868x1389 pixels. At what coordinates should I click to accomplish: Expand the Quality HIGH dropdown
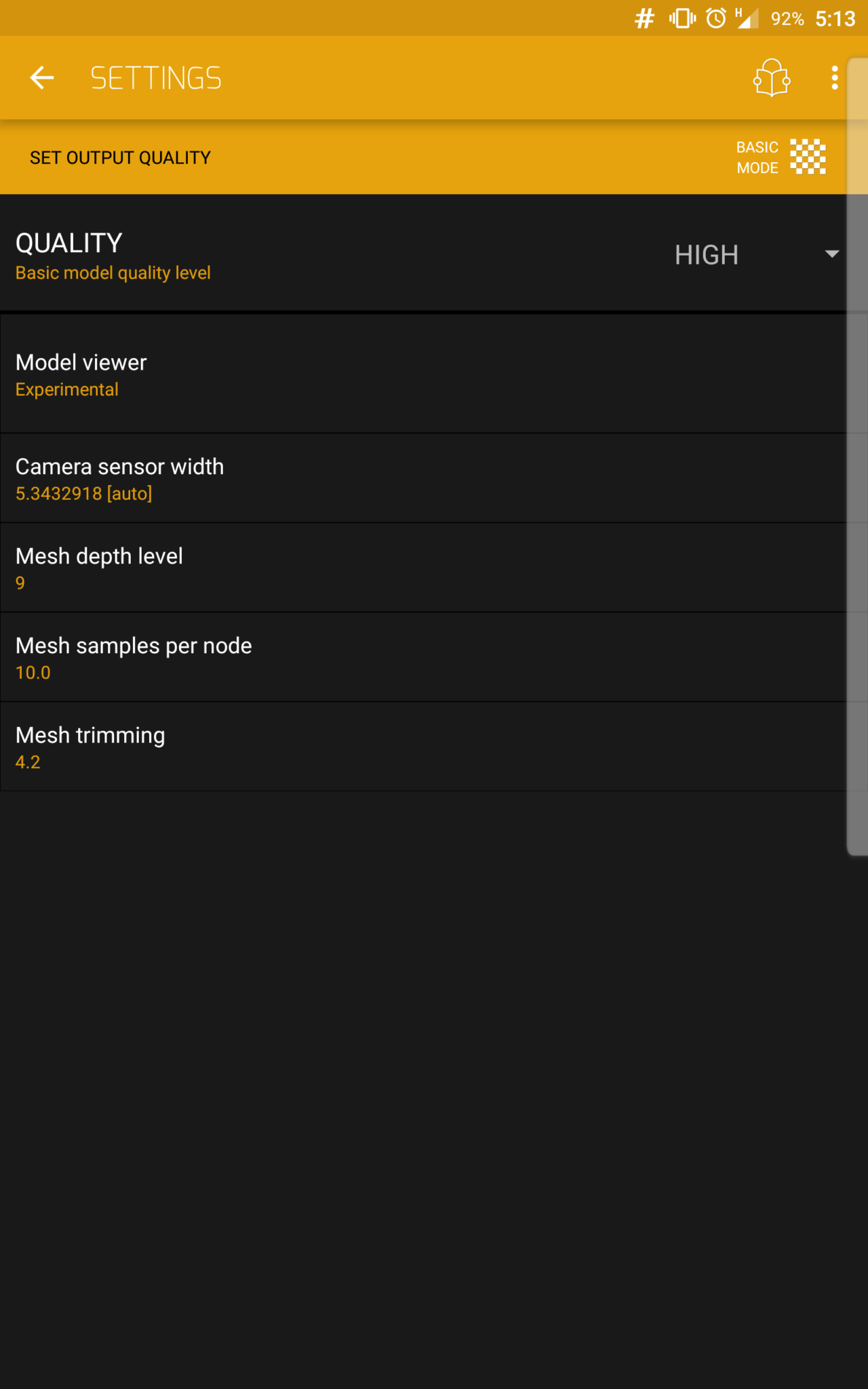pyautogui.click(x=756, y=254)
